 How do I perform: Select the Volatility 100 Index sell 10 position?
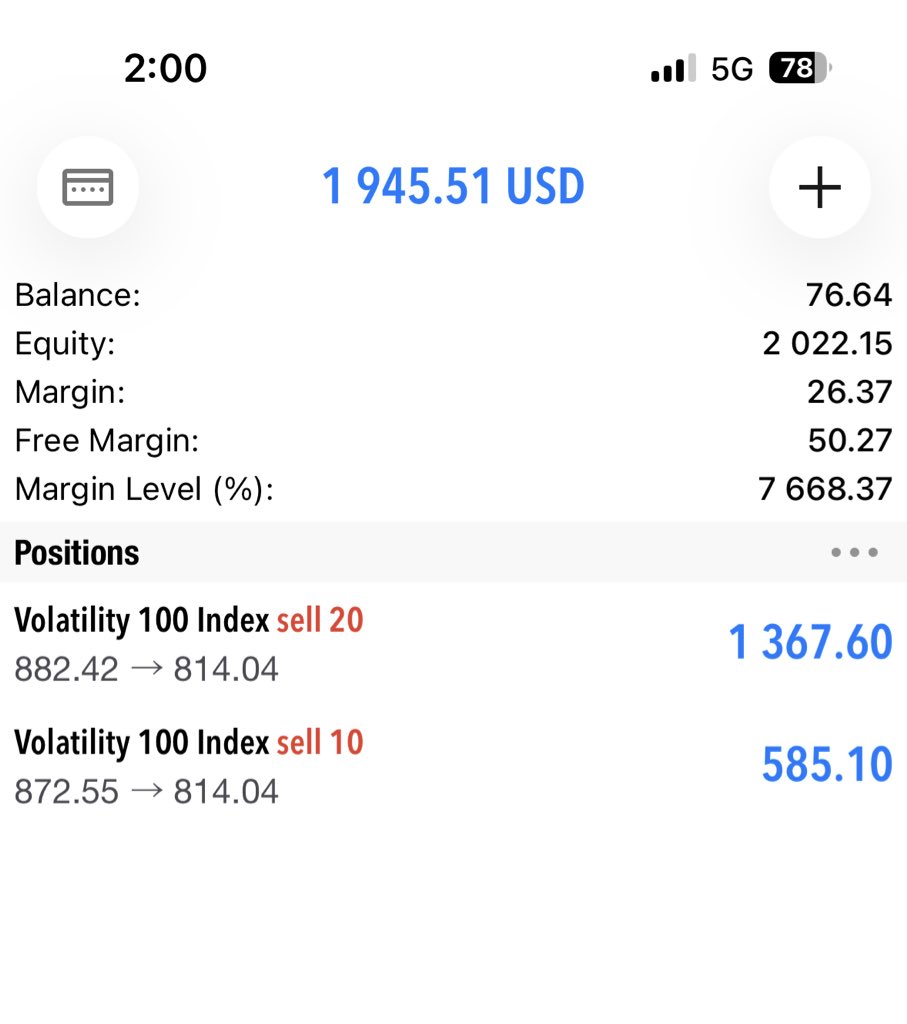click(453, 766)
